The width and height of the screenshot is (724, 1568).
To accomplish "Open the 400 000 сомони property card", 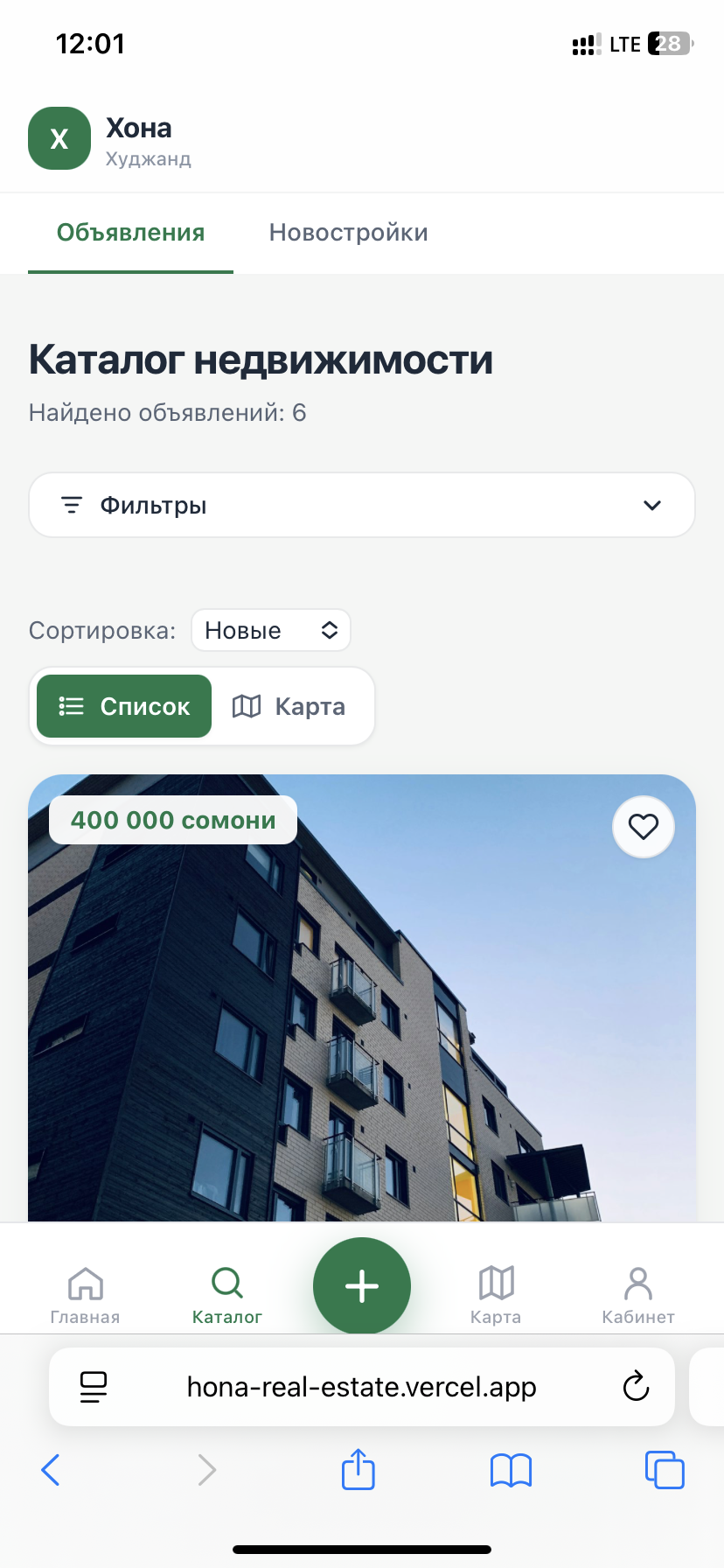I will pos(362,997).
